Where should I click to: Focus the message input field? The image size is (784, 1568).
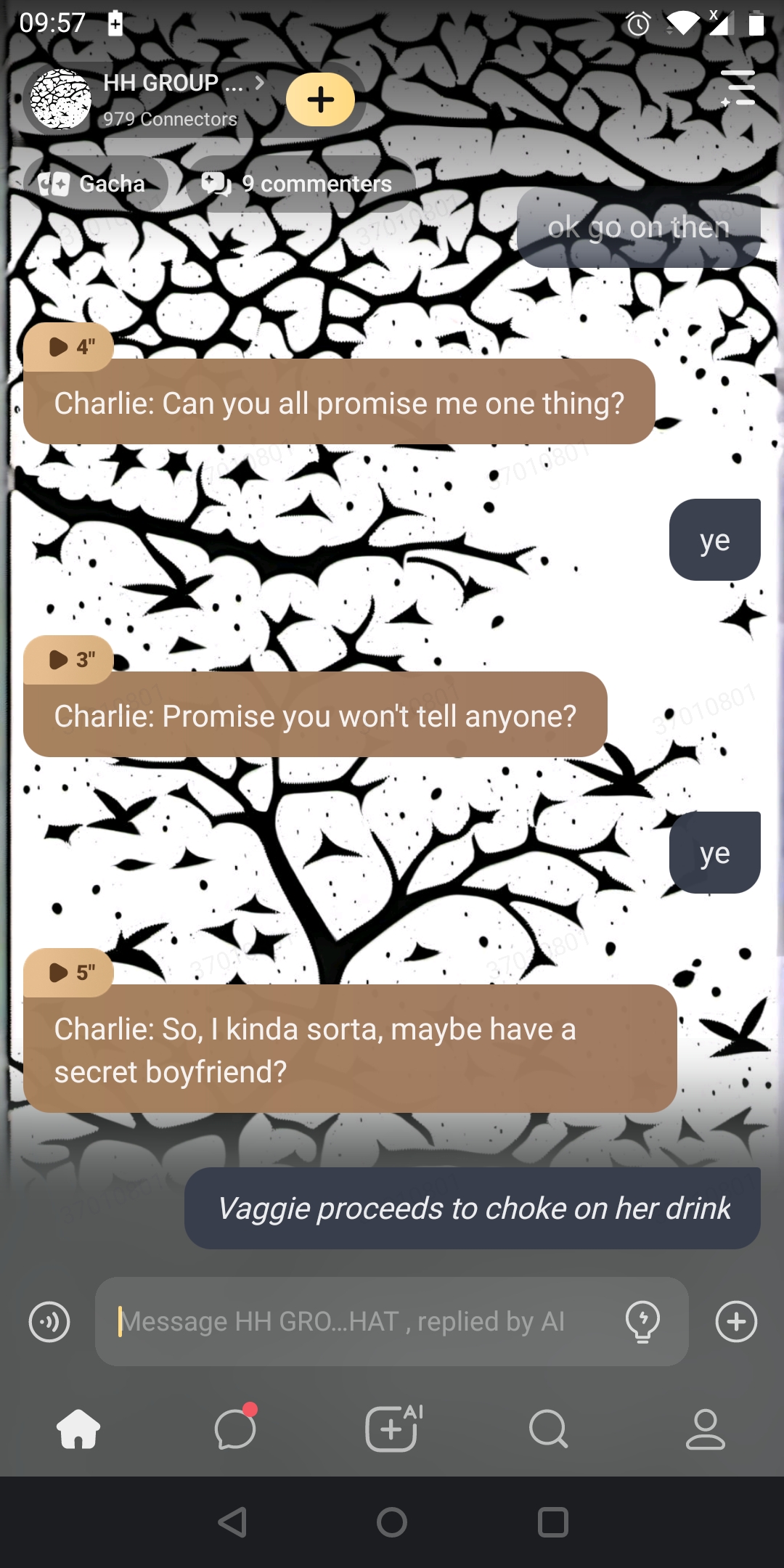363,1321
